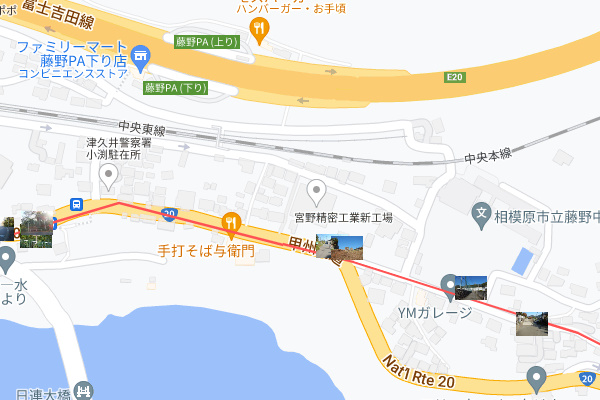Open the 相模原市立藤野中 school marker
This screenshot has height=400, width=600.
point(481,214)
